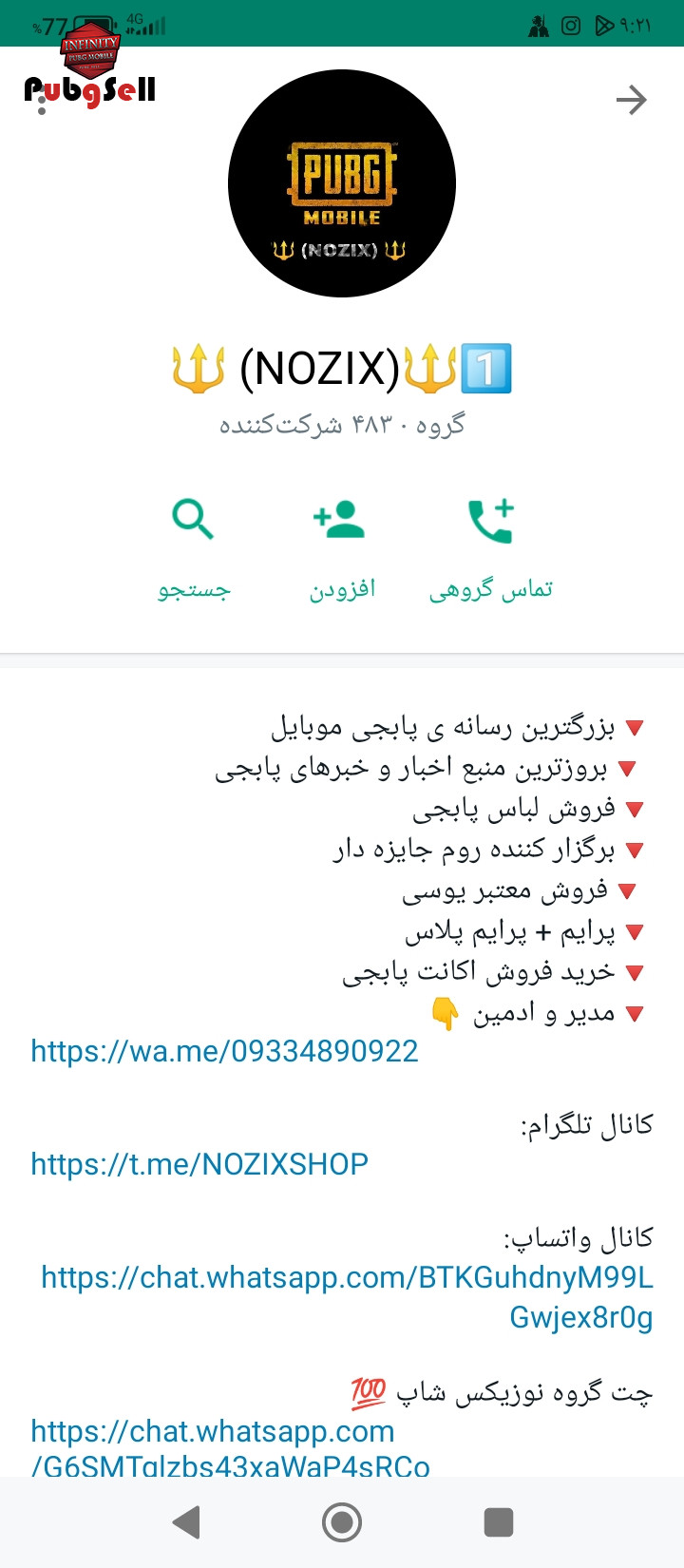This screenshot has width=684, height=1568.
Task: View the NOZIX group profile picture
Action: pos(342,183)
